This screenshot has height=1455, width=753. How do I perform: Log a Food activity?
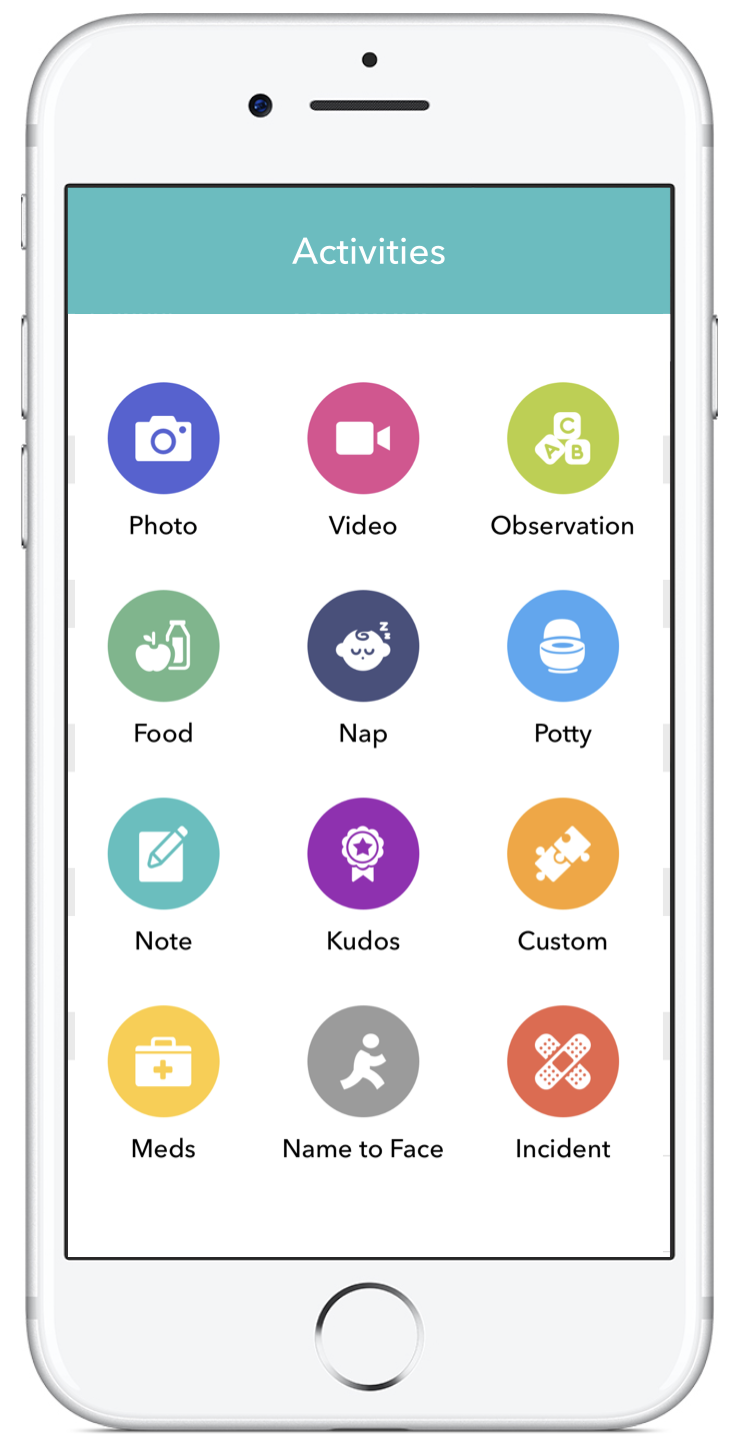pyautogui.click(x=163, y=646)
